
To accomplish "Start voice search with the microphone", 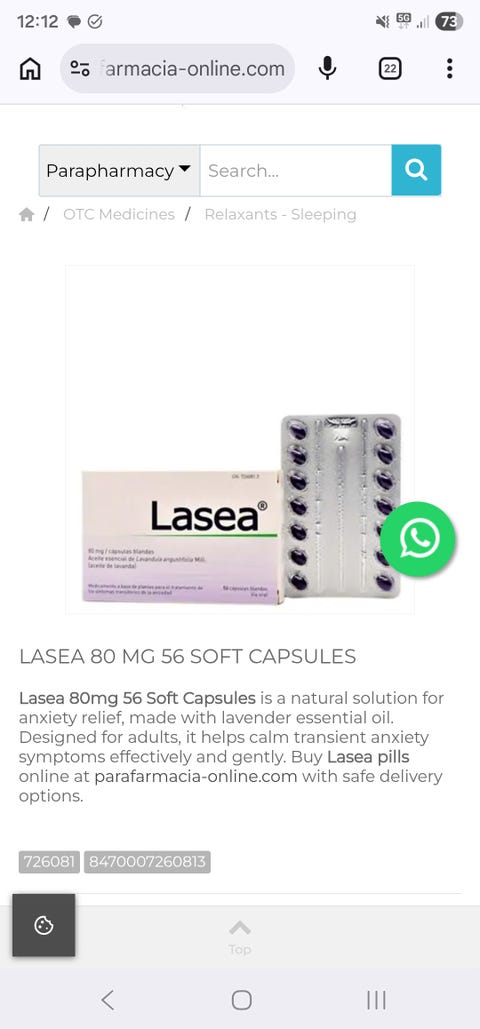I will (x=327, y=68).
